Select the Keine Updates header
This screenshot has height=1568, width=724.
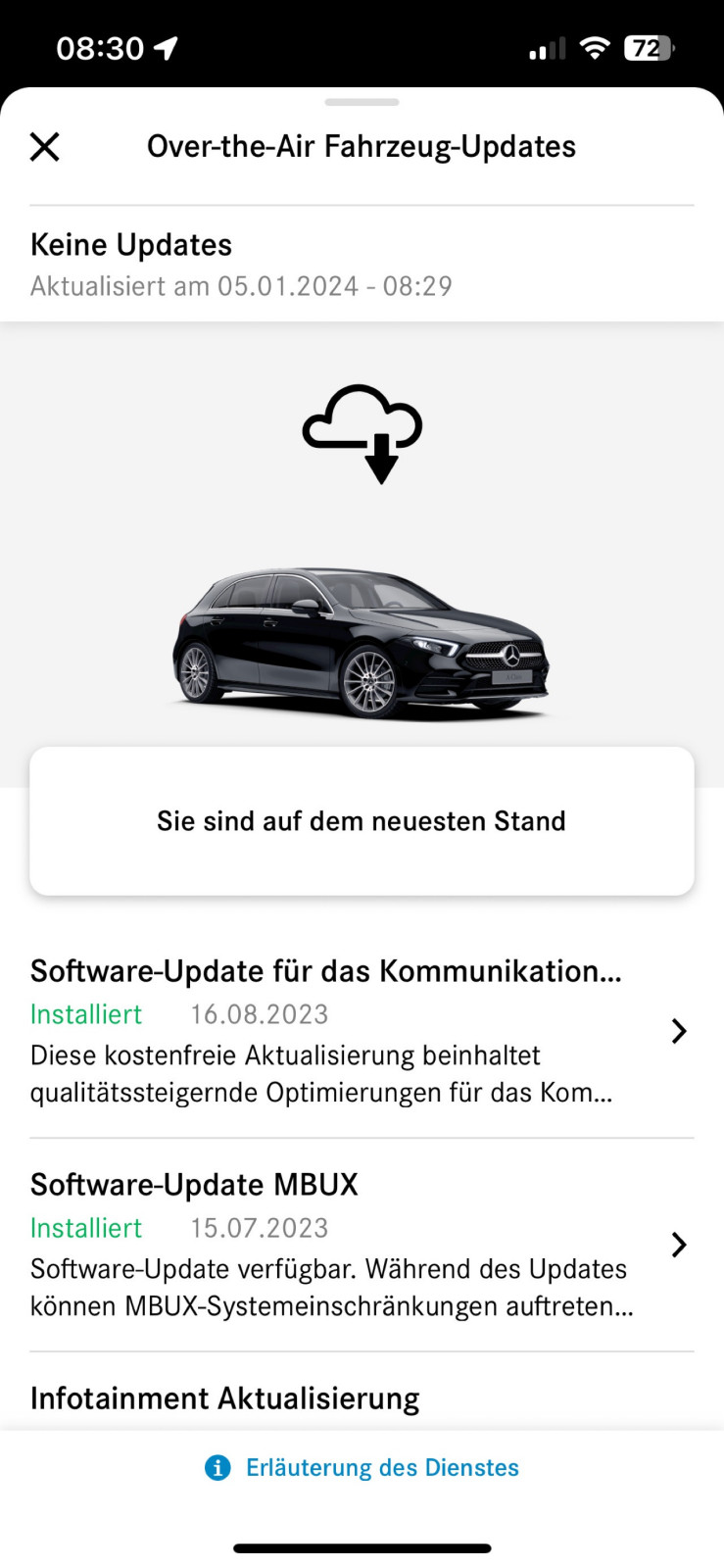pyautogui.click(x=131, y=245)
